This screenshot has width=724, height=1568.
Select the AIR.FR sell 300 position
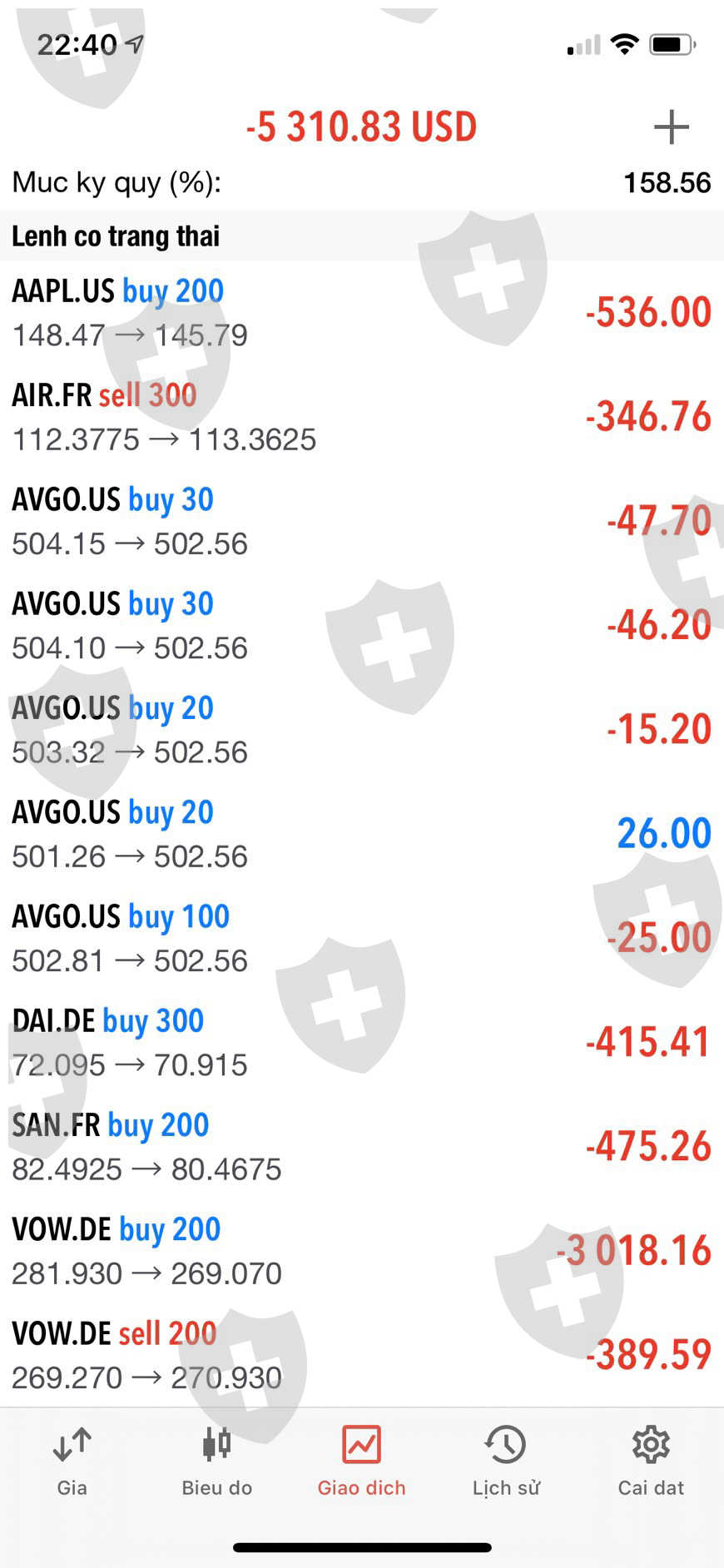(x=362, y=417)
